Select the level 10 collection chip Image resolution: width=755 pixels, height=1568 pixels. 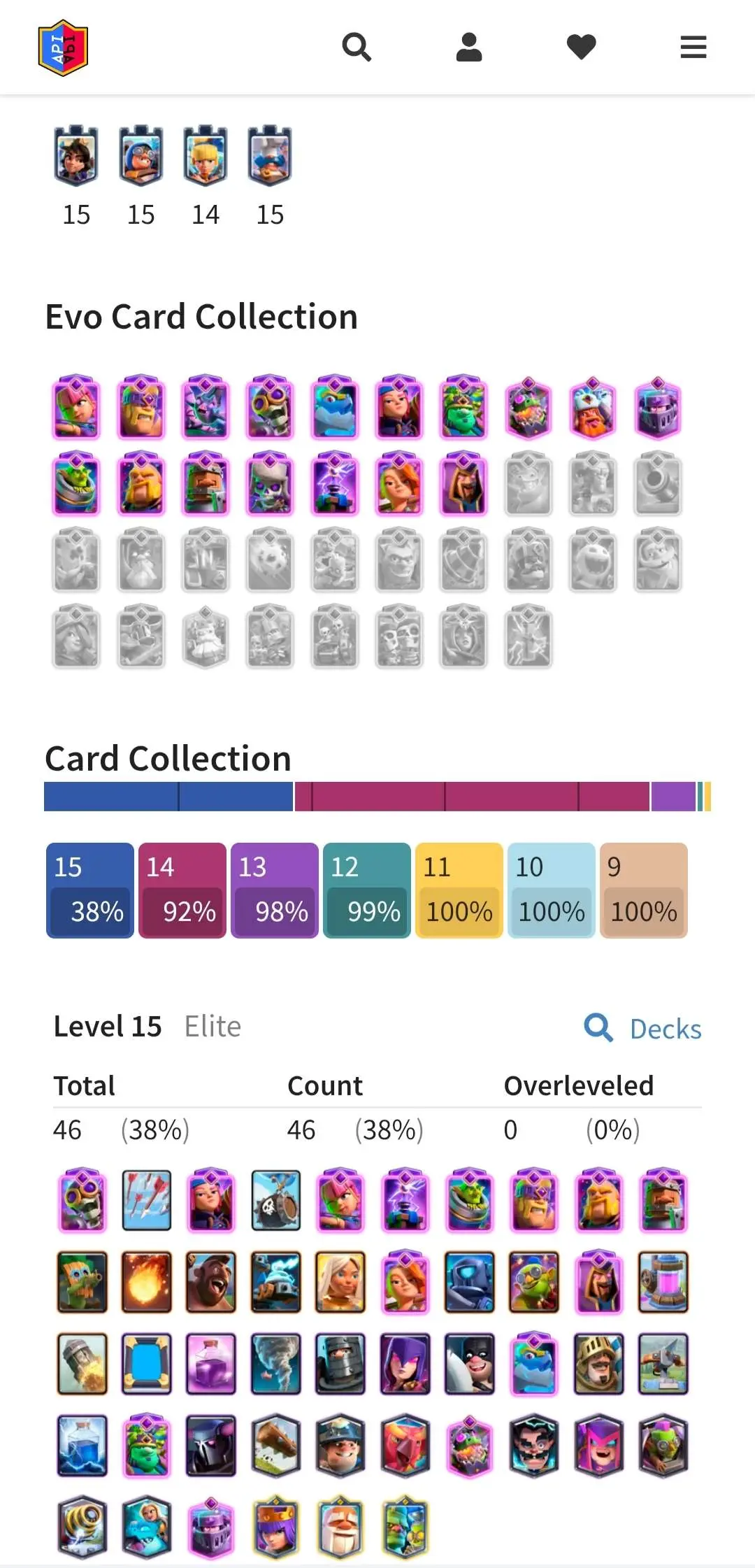point(551,890)
